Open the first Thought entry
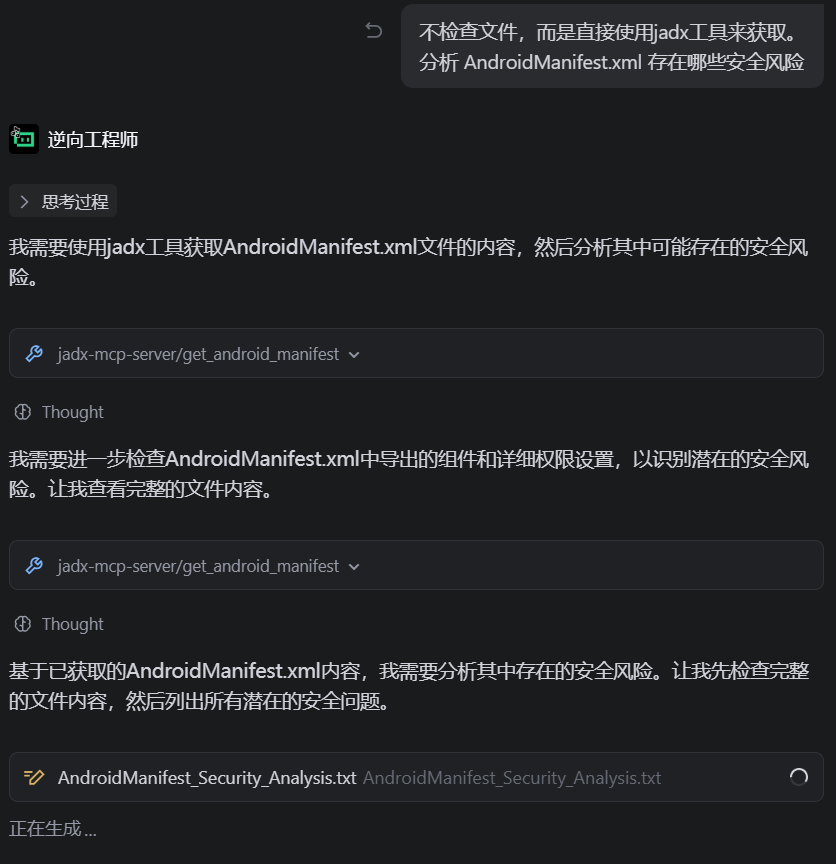This screenshot has height=864, width=836. click(x=59, y=412)
